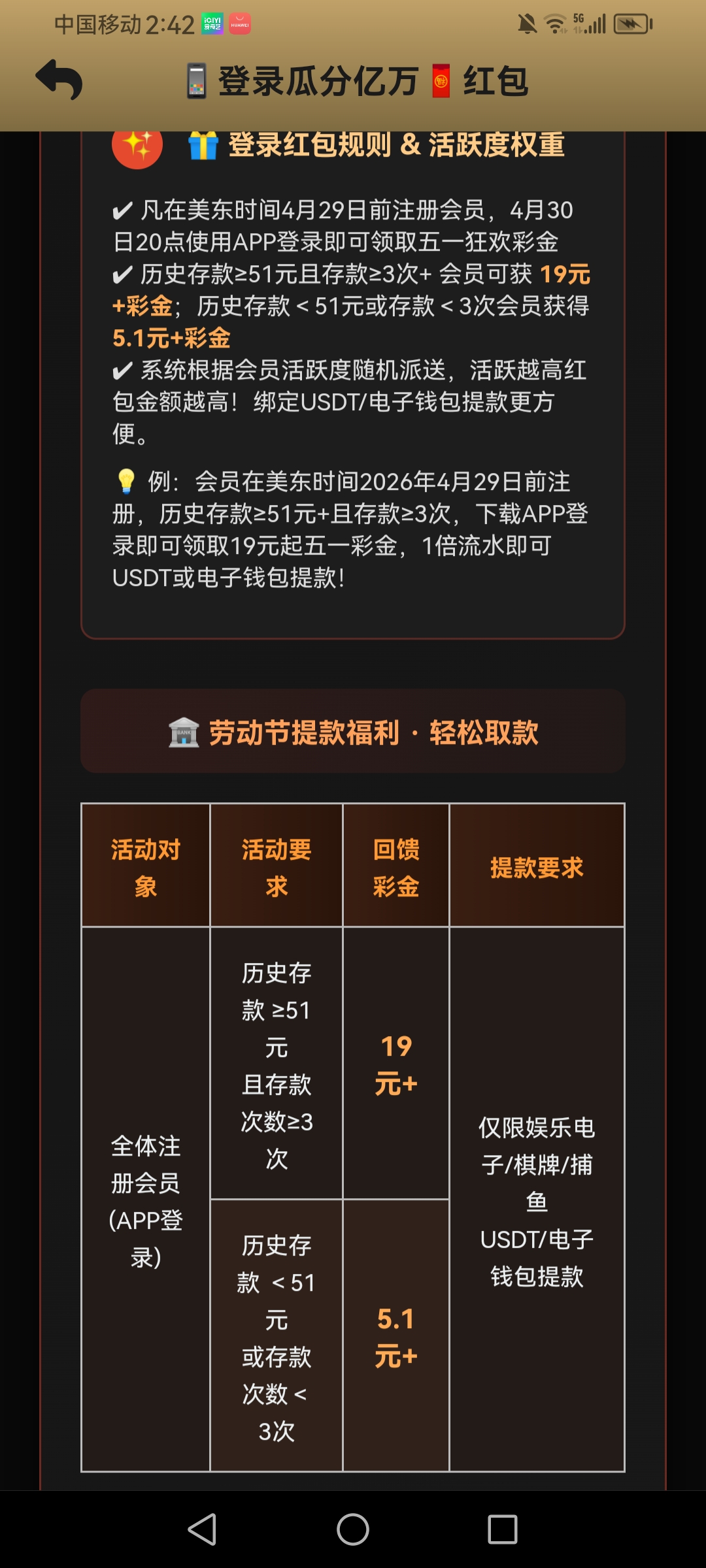This screenshot has height=1568, width=706.
Task: Tap the 提款要求 column header
Action: point(536,869)
